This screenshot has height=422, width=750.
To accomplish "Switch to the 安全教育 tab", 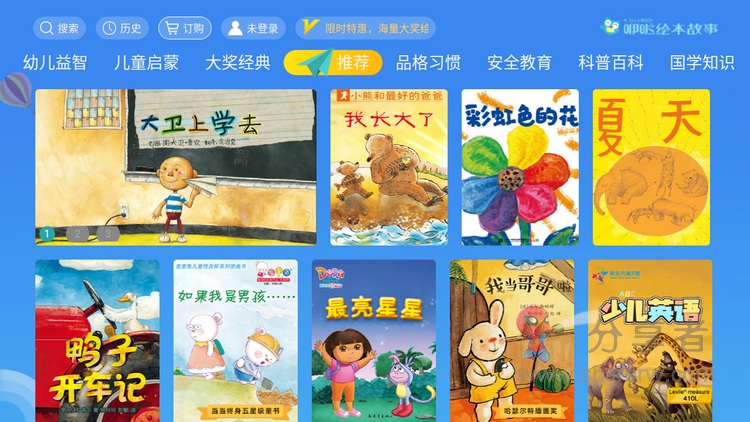I will pos(519,63).
